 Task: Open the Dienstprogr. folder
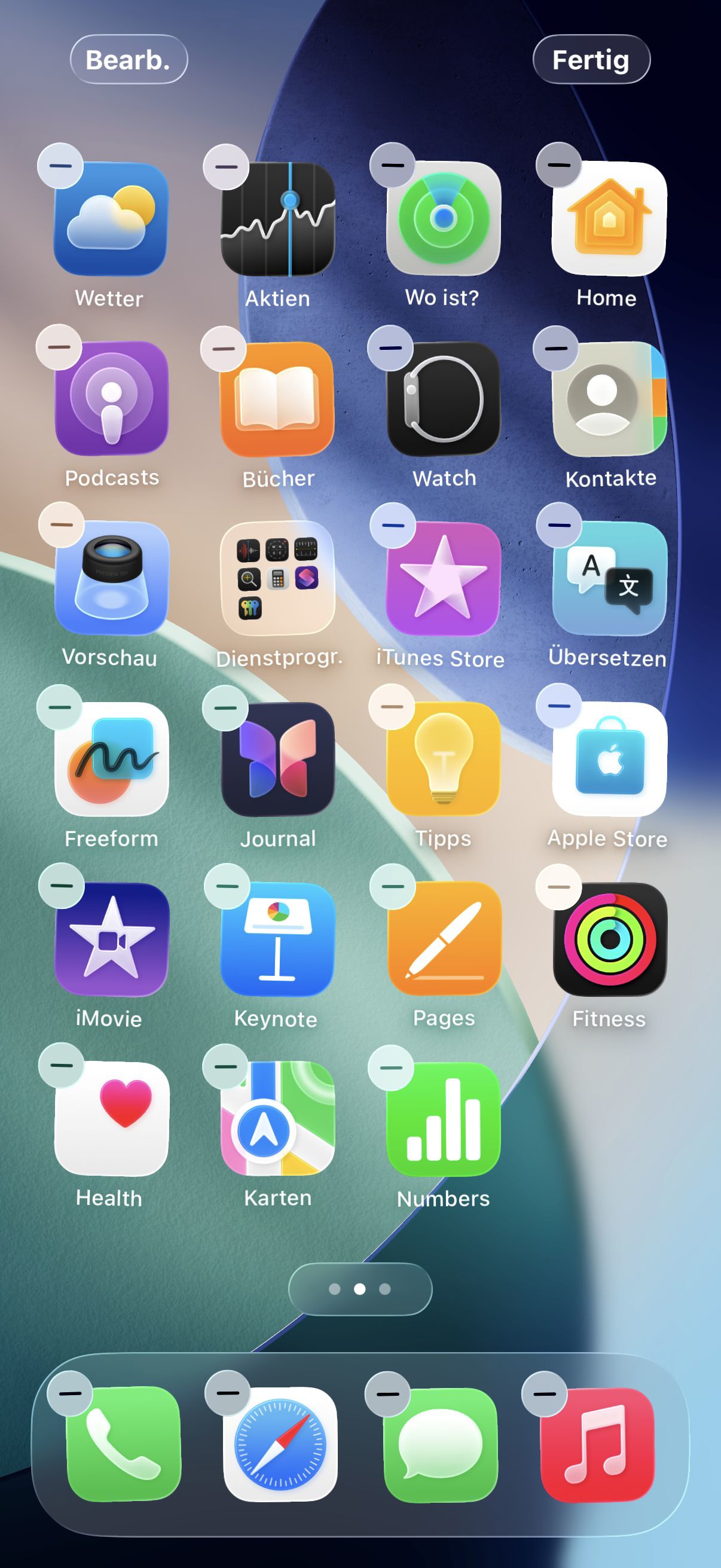[x=277, y=578]
